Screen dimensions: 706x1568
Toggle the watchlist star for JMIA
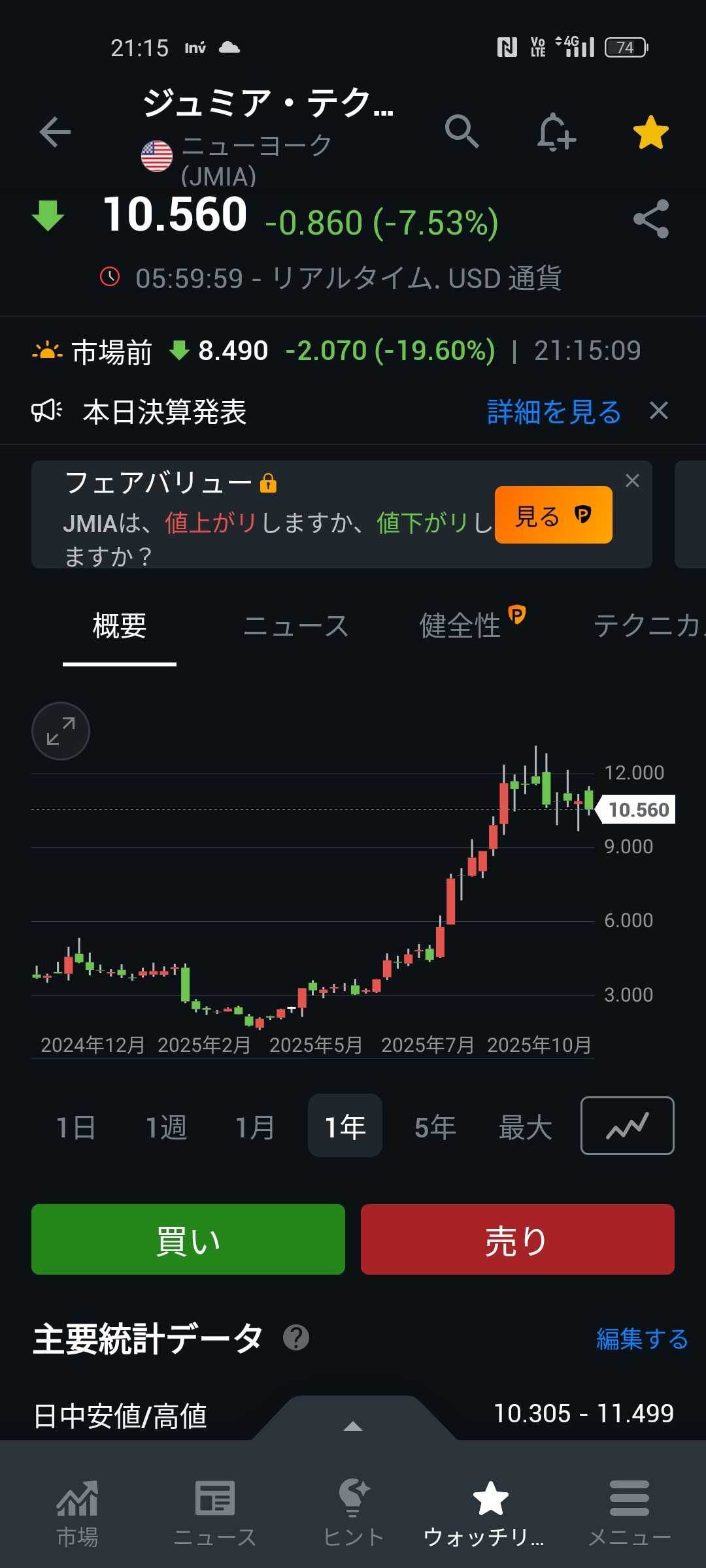pyautogui.click(x=650, y=133)
